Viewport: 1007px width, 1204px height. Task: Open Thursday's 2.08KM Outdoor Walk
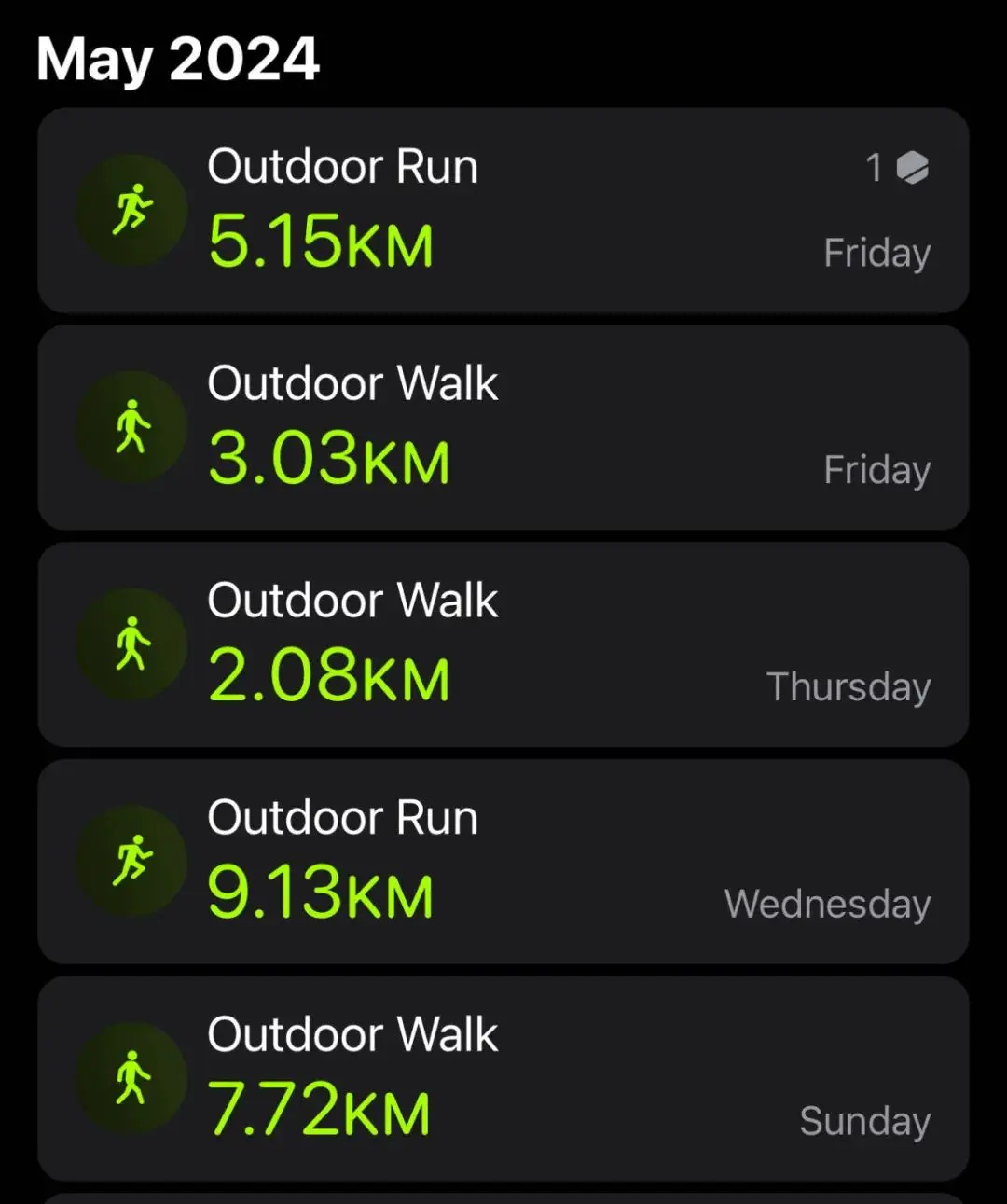[504, 644]
